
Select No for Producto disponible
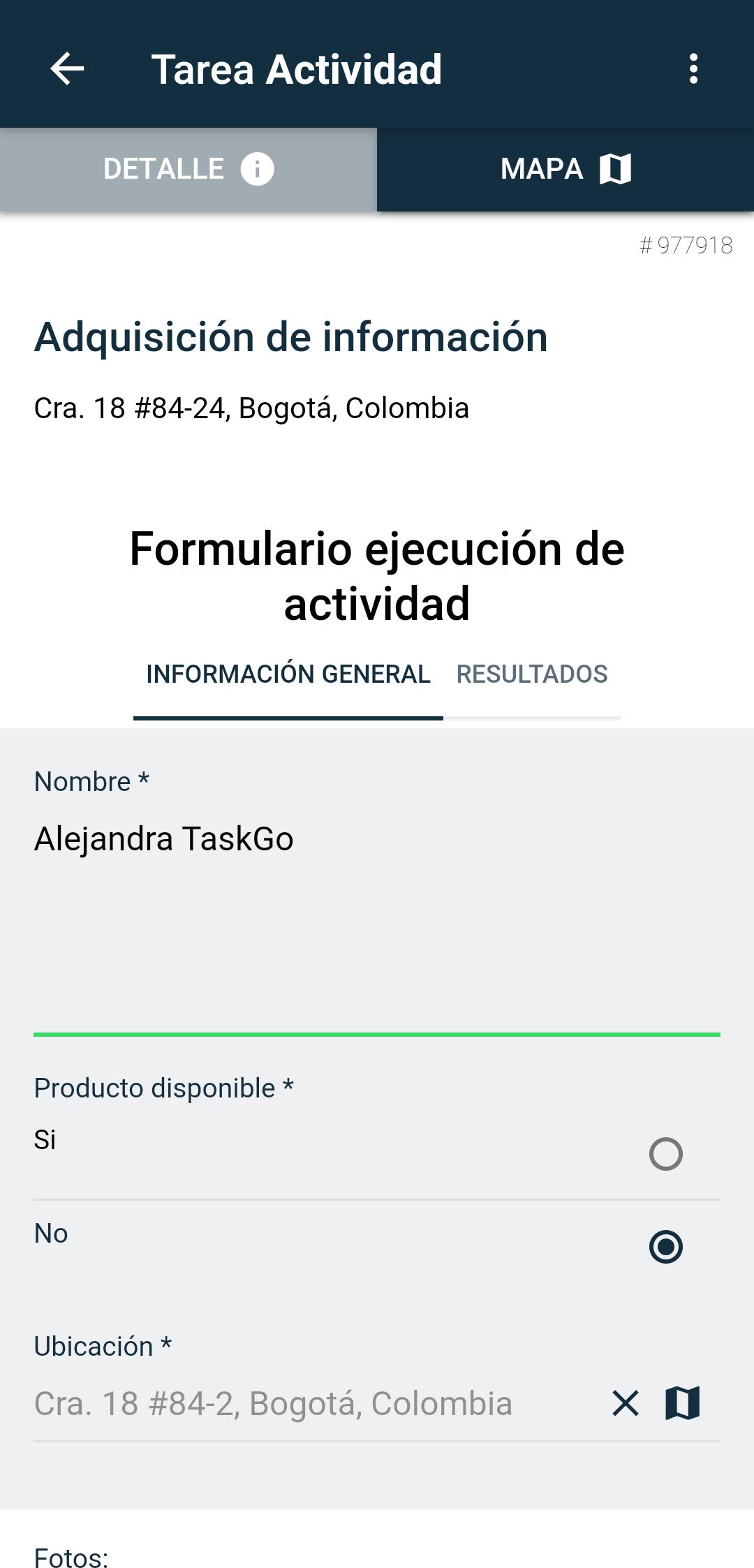pyautogui.click(x=377, y=1247)
